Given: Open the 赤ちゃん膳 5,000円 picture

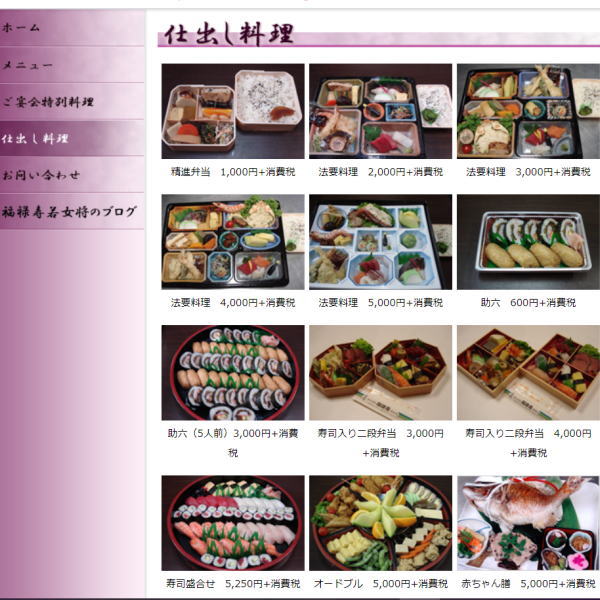Looking at the screenshot, I should click(527, 523).
